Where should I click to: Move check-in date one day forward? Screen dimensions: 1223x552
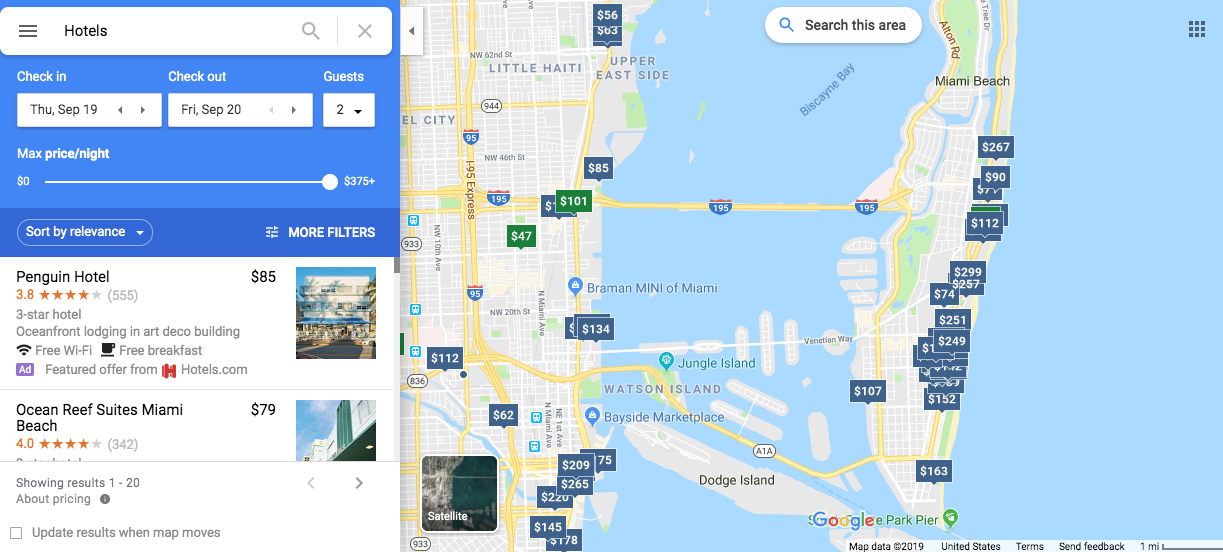pyautogui.click(x=143, y=110)
